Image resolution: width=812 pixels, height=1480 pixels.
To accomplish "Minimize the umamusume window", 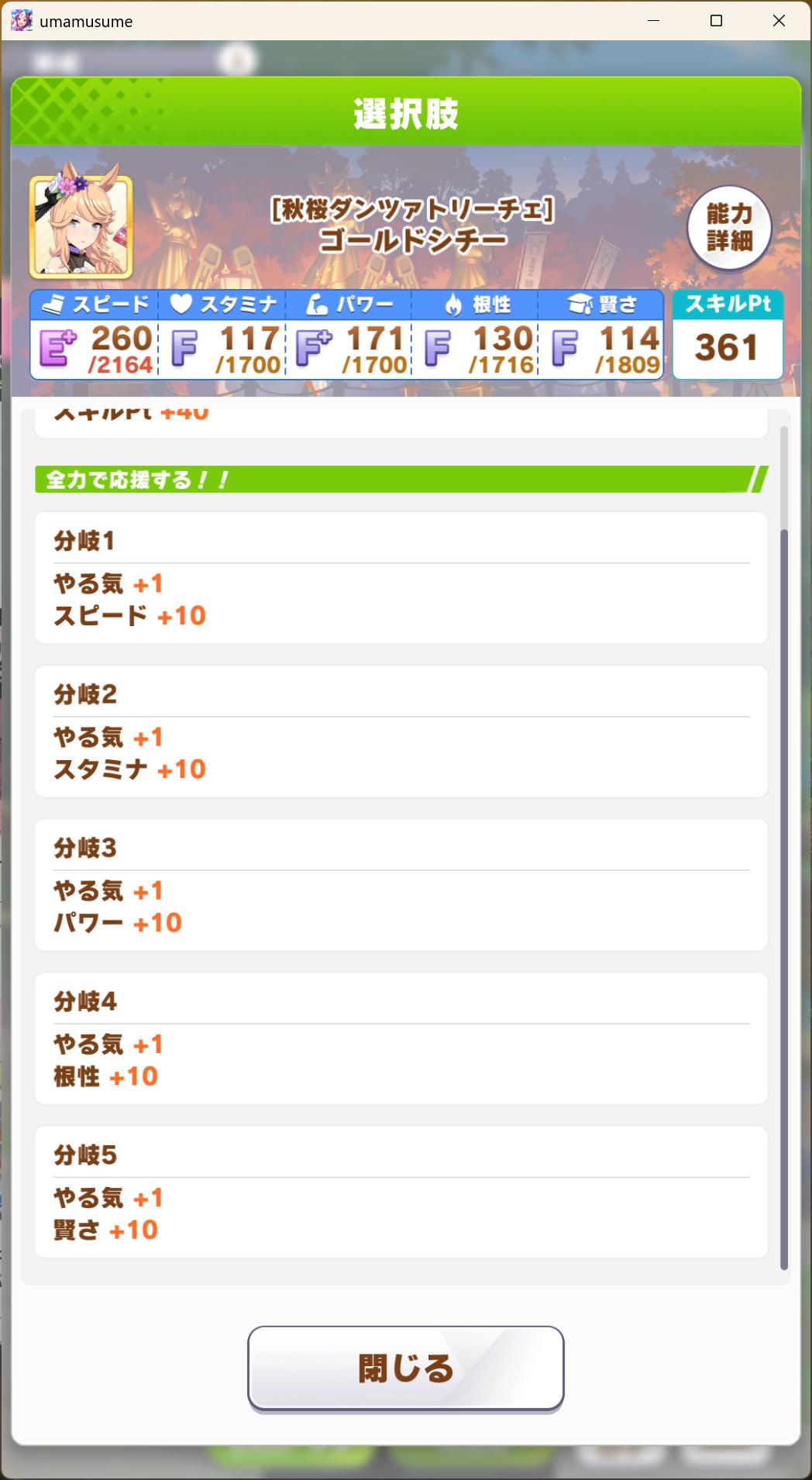I will click(x=653, y=21).
